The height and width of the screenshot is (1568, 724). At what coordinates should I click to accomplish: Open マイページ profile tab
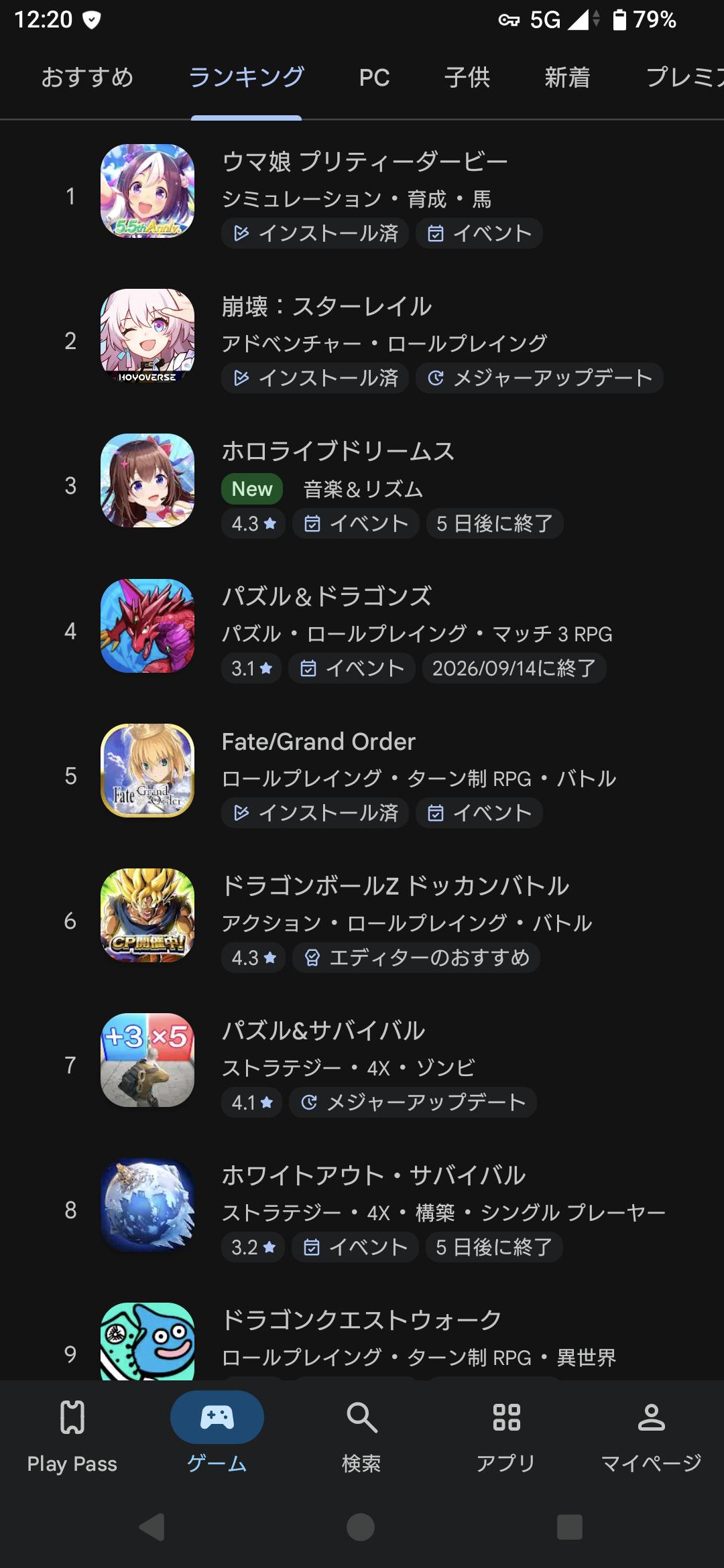pos(652,1435)
